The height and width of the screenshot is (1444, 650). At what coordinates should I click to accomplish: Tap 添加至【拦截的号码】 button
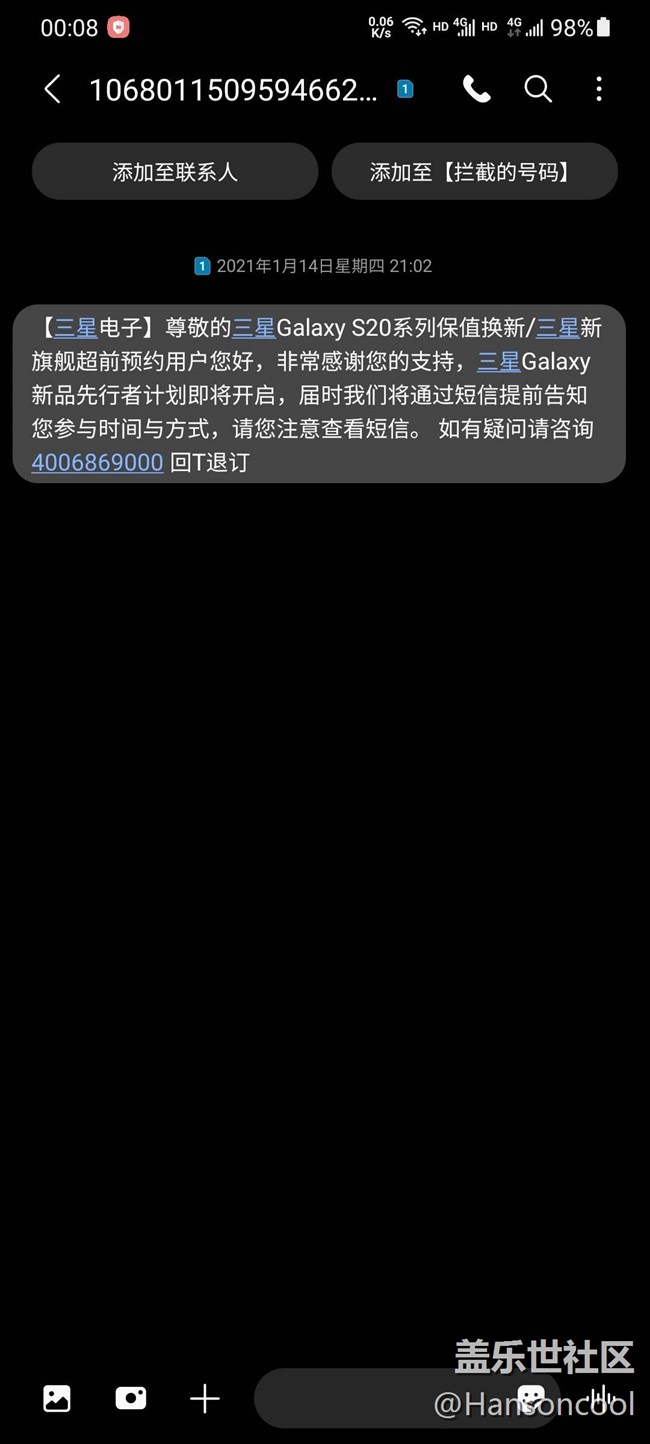475,172
